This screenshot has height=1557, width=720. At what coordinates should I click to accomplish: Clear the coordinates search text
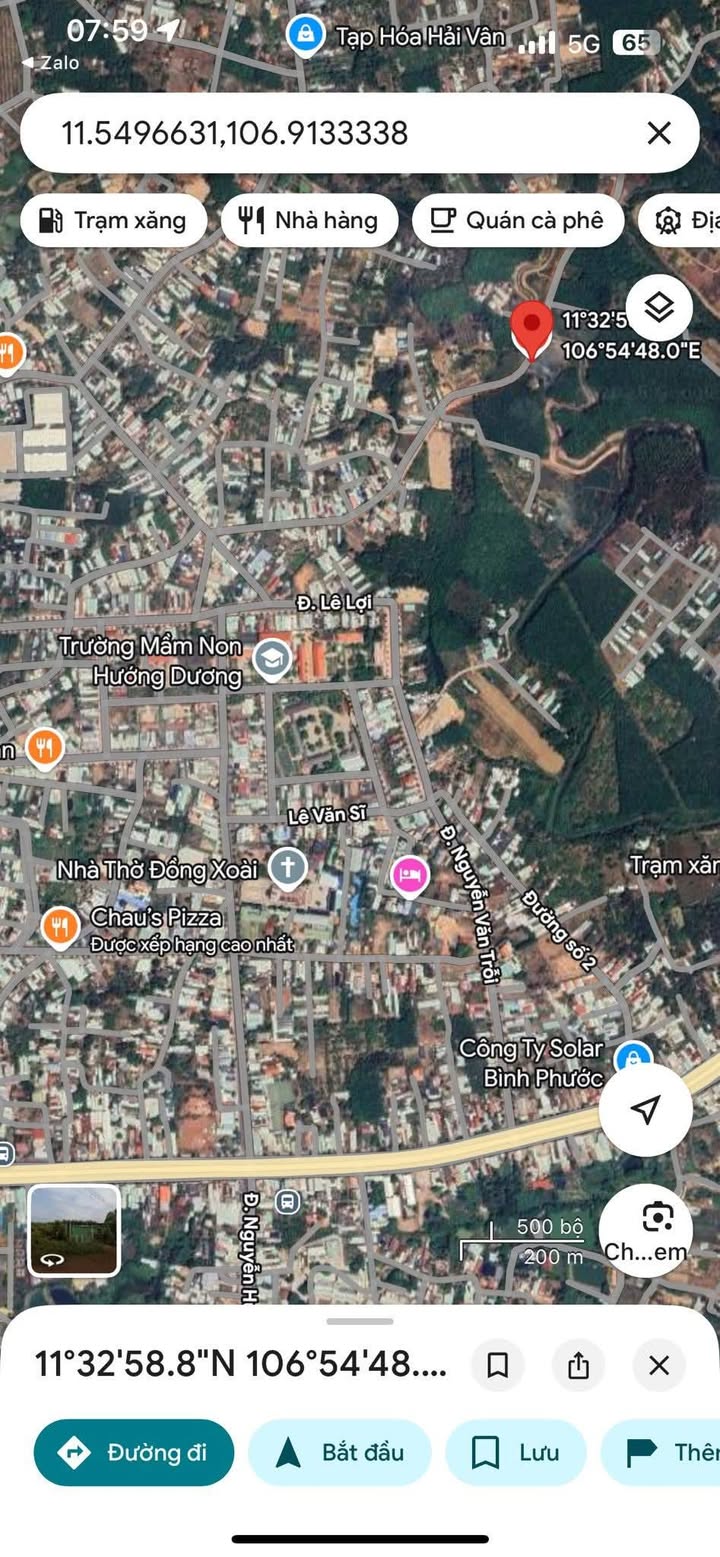click(659, 133)
